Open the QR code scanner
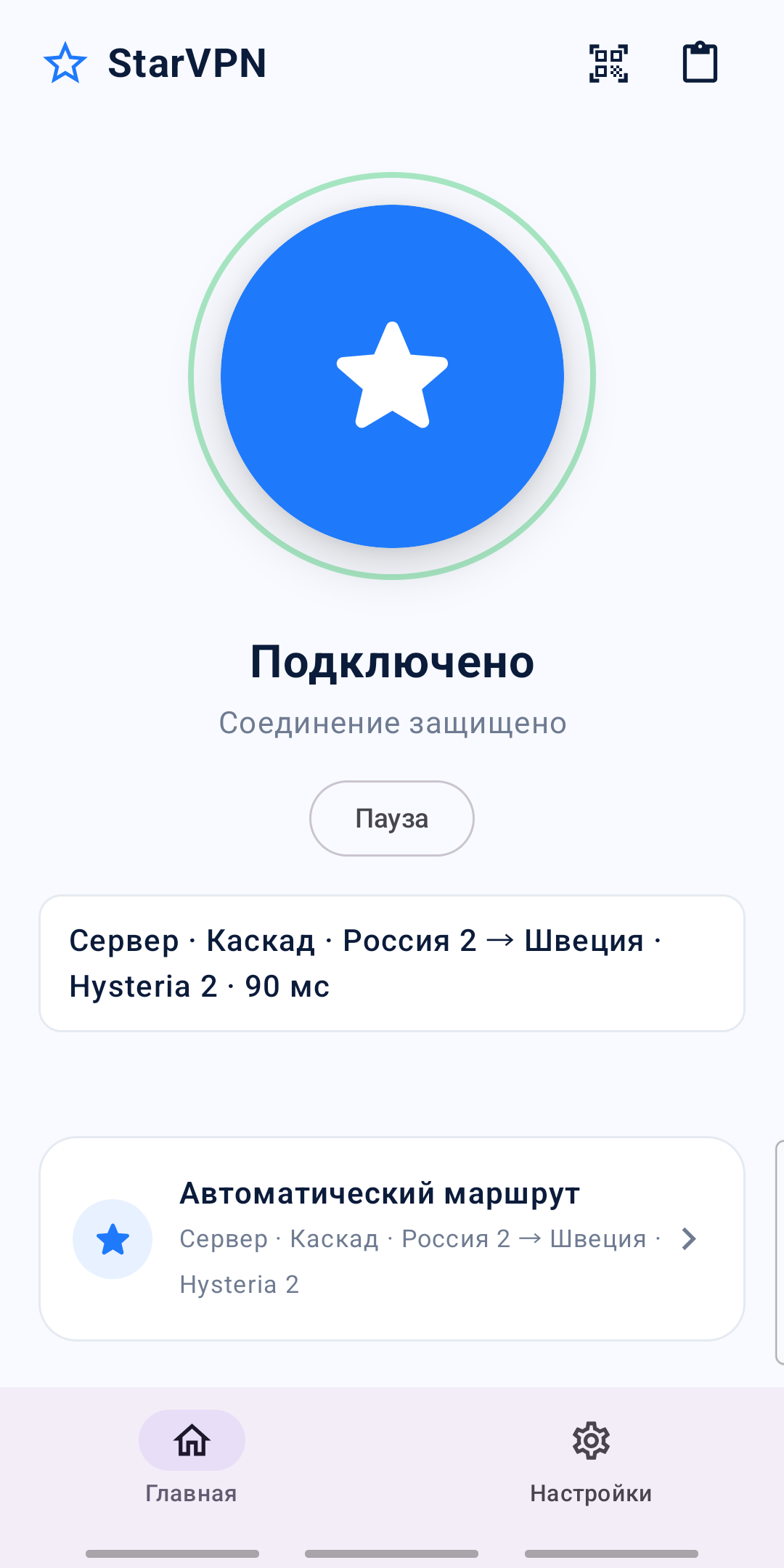The height and width of the screenshot is (1568, 784). [608, 63]
